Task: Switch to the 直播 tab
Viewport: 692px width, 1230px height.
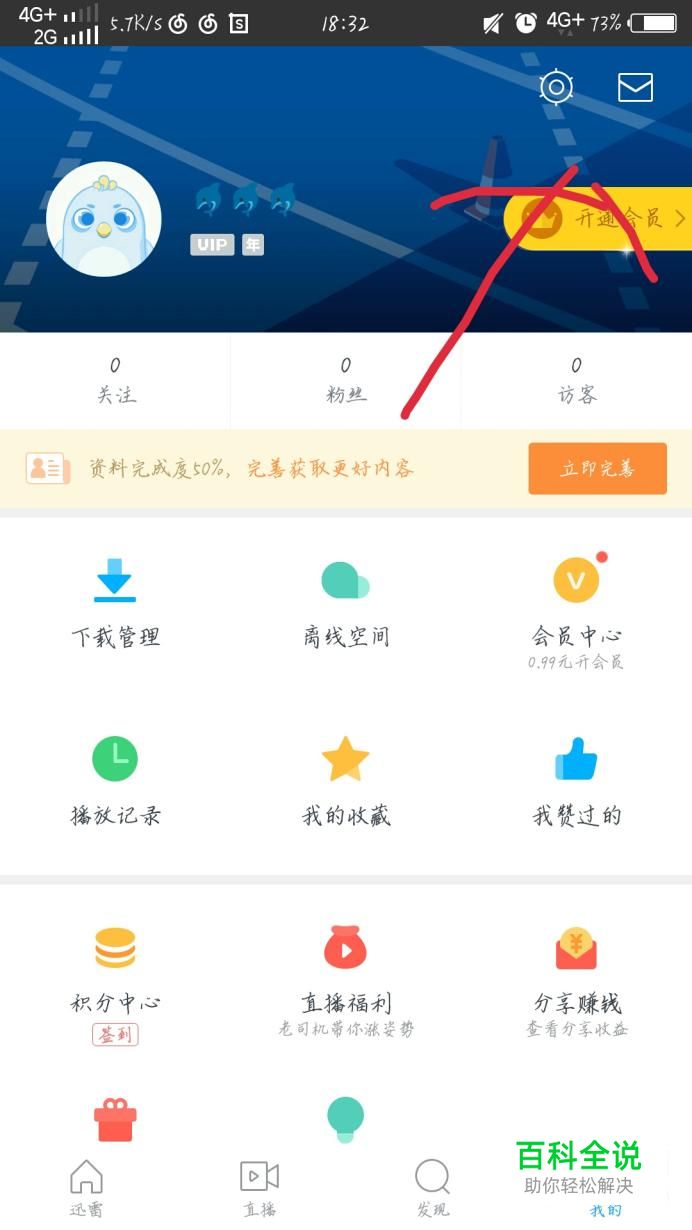Action: click(259, 1187)
